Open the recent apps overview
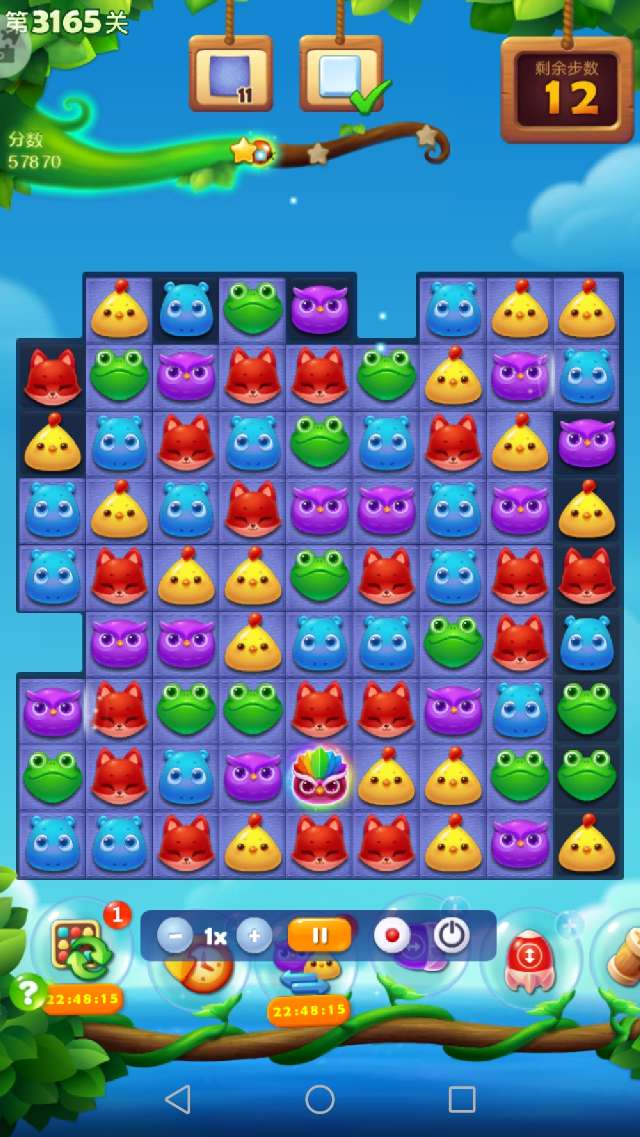The height and width of the screenshot is (1137, 640). point(462,1099)
